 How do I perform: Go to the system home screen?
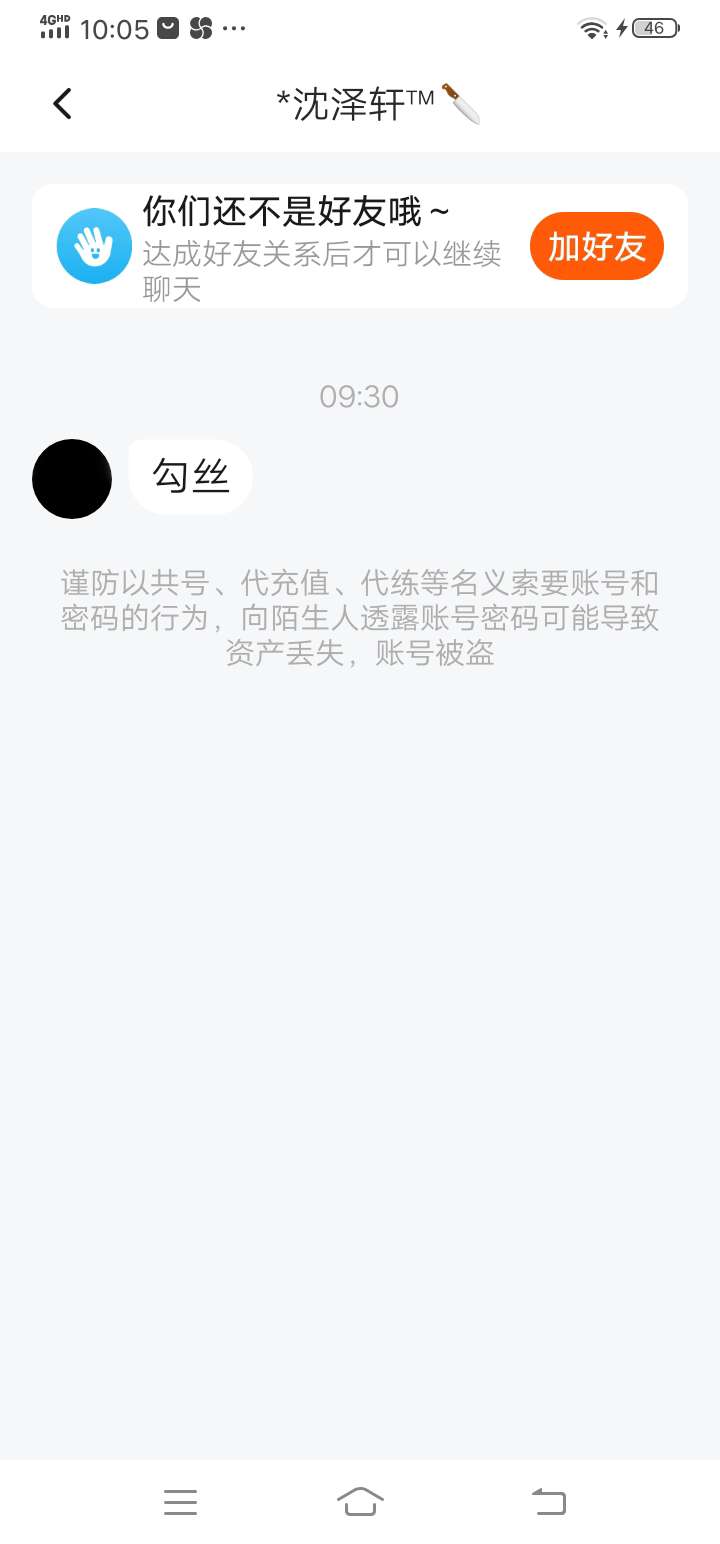click(360, 1501)
